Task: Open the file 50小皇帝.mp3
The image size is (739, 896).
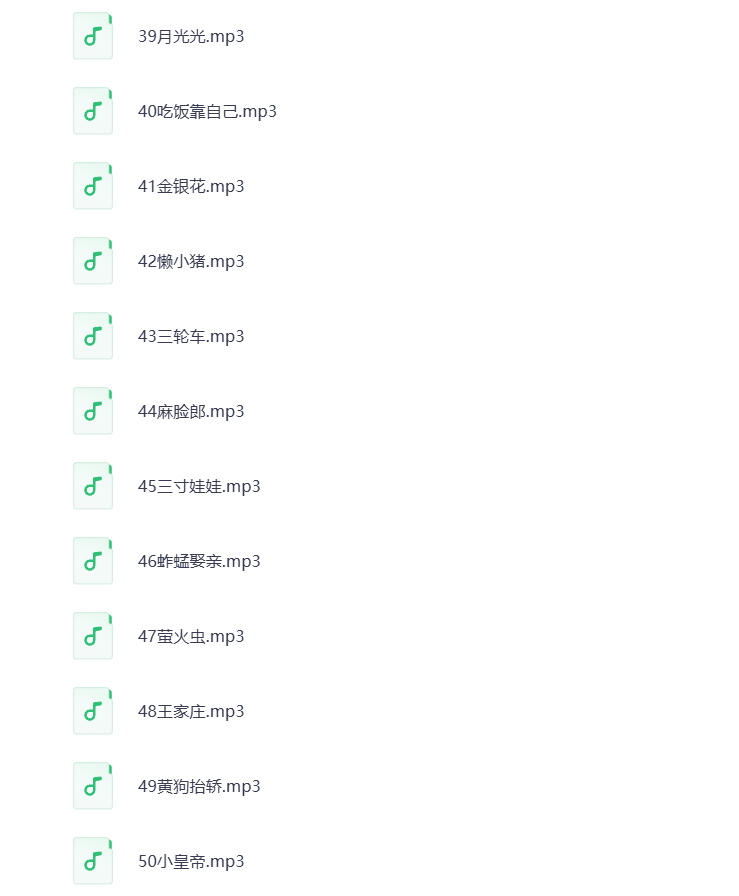Action: pos(190,861)
